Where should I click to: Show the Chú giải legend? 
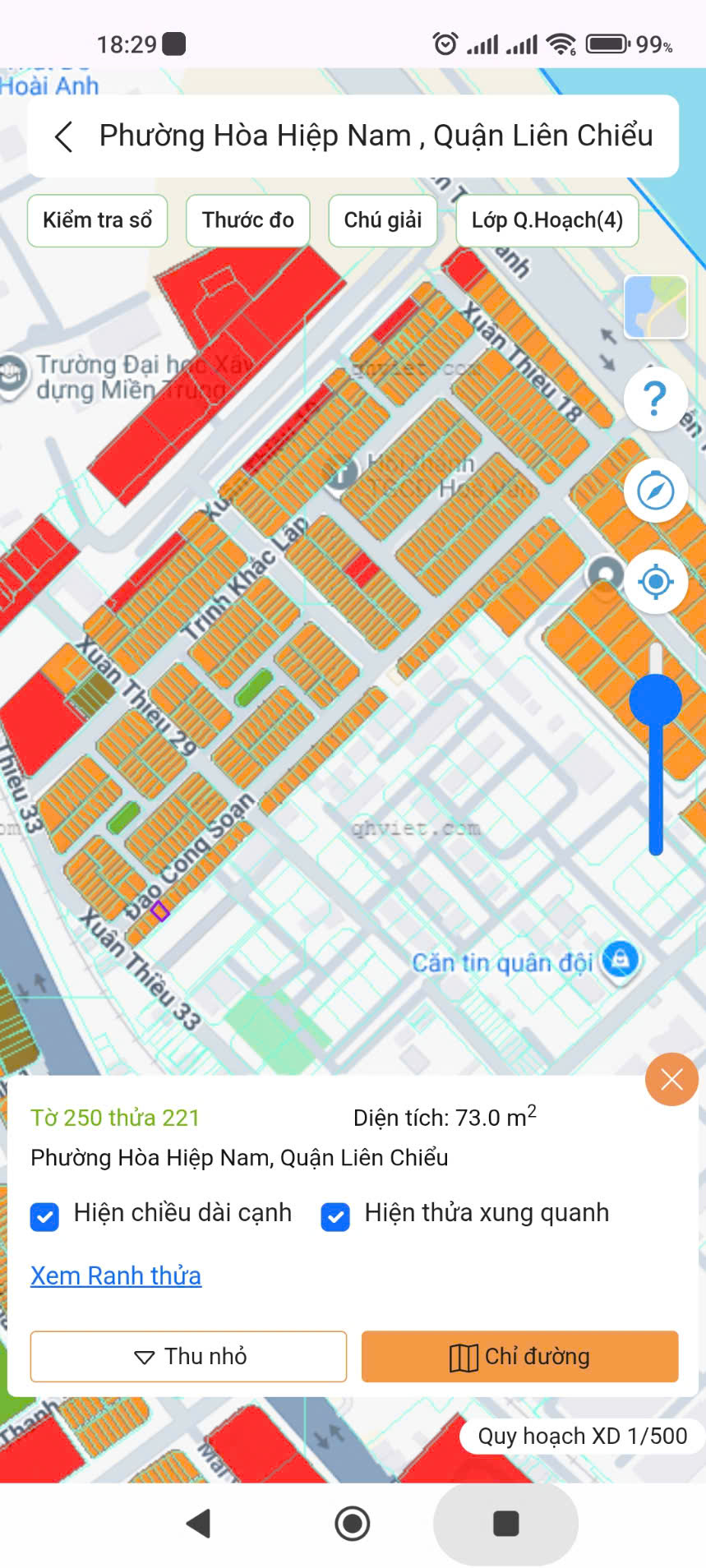pos(382,220)
